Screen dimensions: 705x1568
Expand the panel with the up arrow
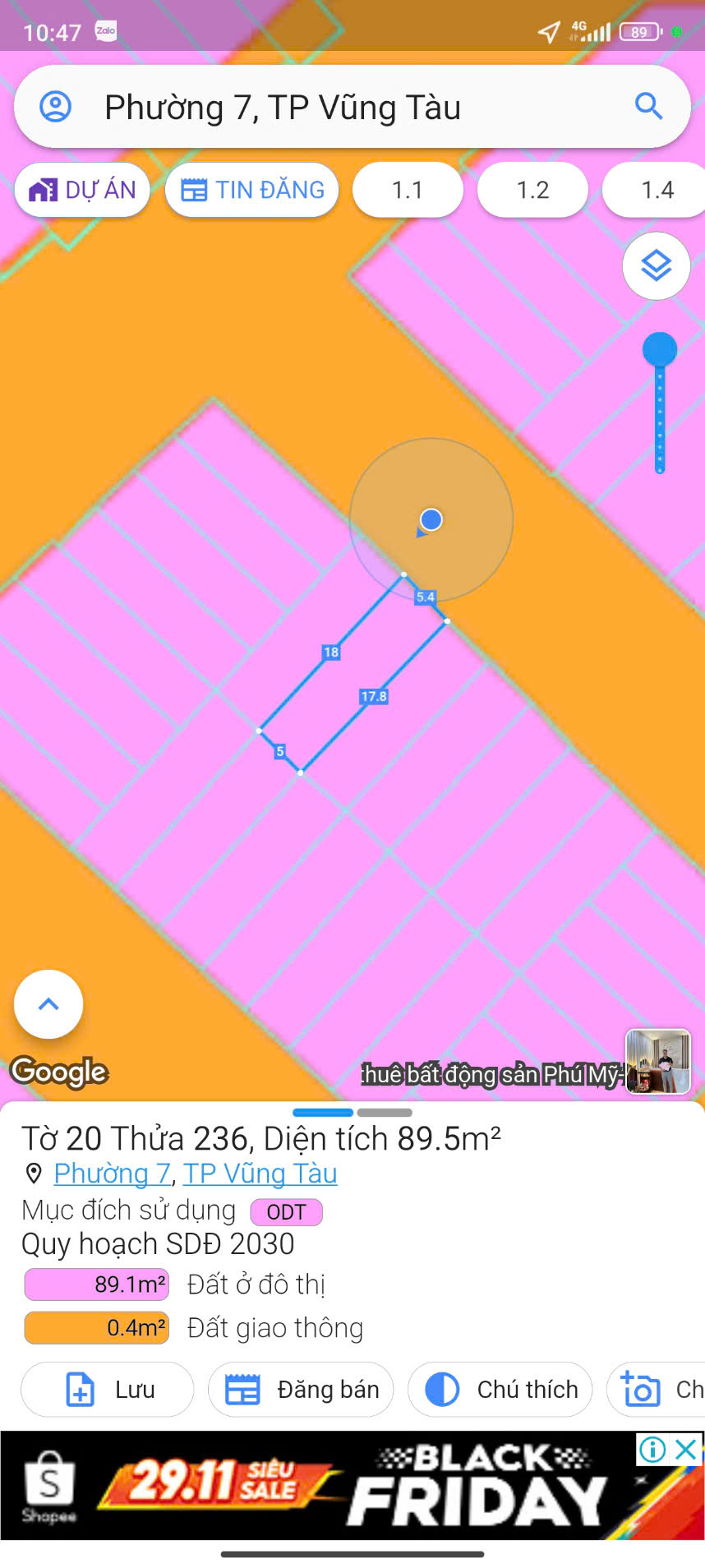click(48, 1004)
